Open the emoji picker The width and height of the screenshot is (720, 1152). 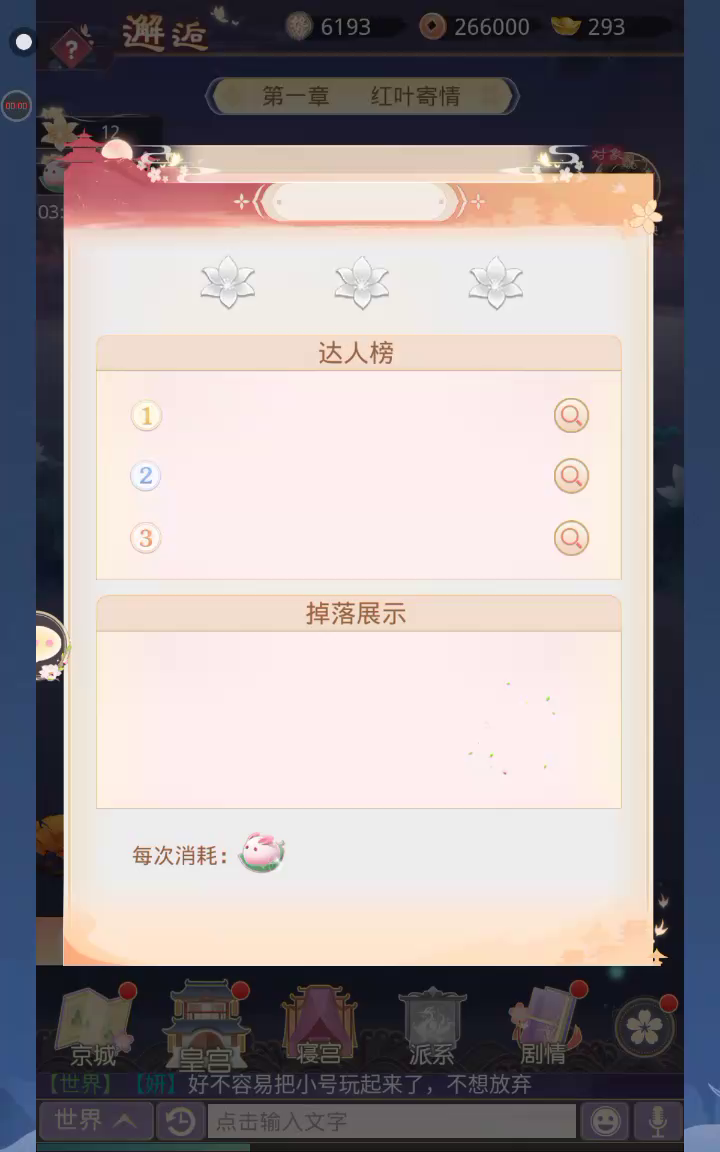(605, 1121)
